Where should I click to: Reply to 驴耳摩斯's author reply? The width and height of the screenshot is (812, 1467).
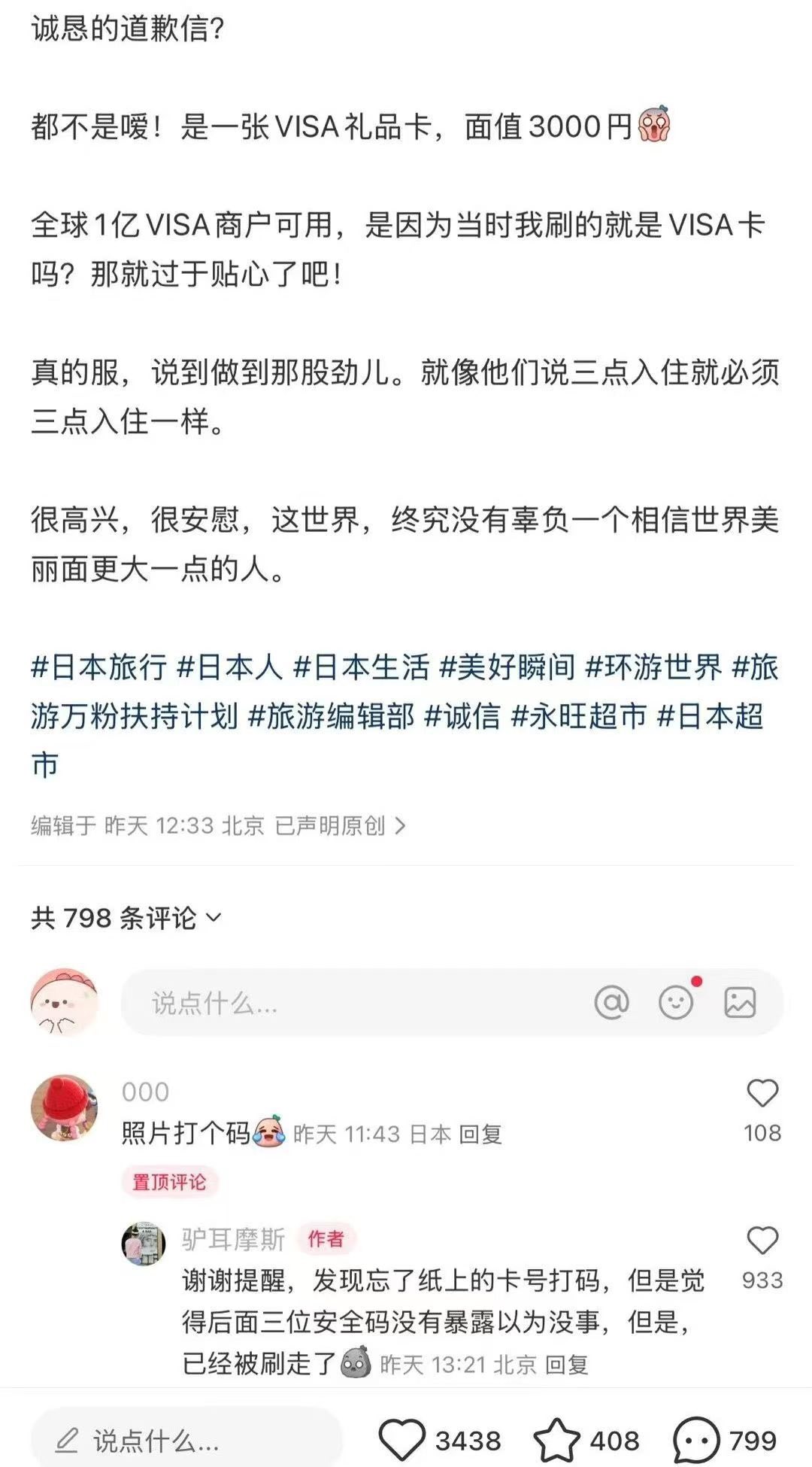click(566, 1365)
